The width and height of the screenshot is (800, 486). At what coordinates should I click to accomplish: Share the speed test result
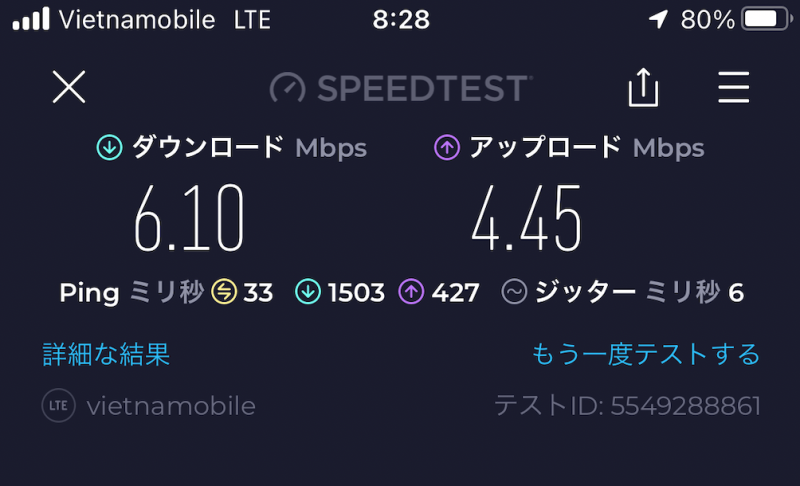point(643,88)
